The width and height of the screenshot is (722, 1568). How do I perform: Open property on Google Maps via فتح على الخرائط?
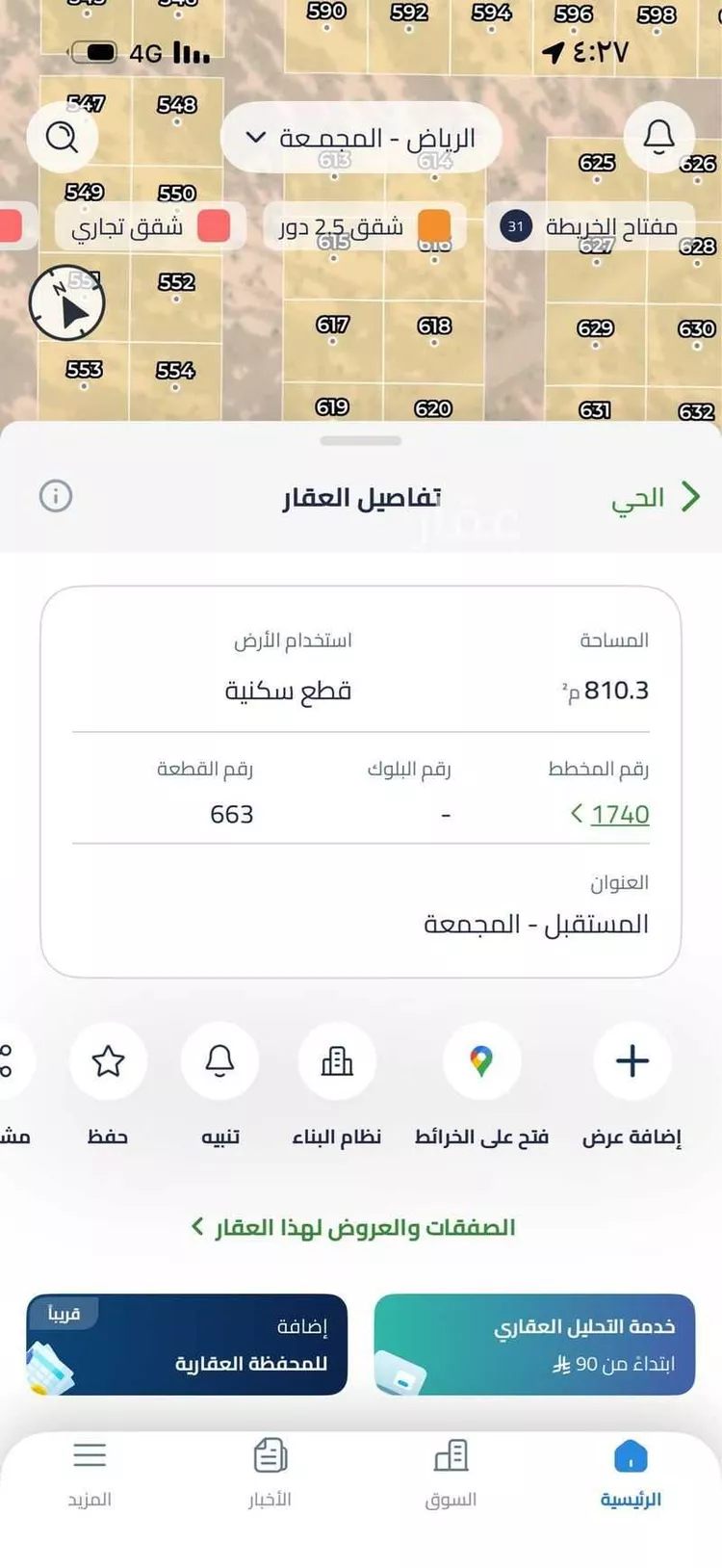[480, 1060]
